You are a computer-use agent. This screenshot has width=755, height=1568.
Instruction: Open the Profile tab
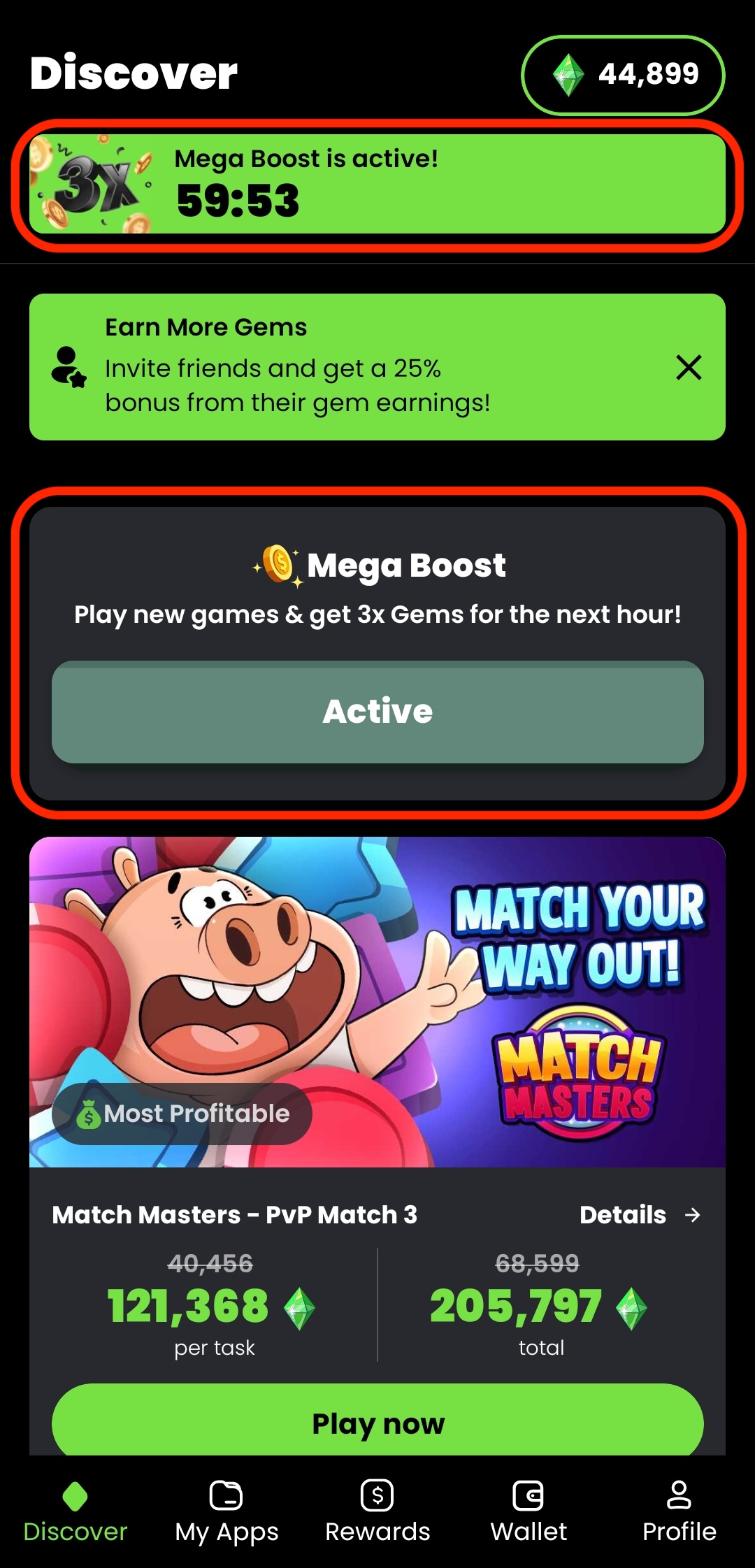[679, 1513]
